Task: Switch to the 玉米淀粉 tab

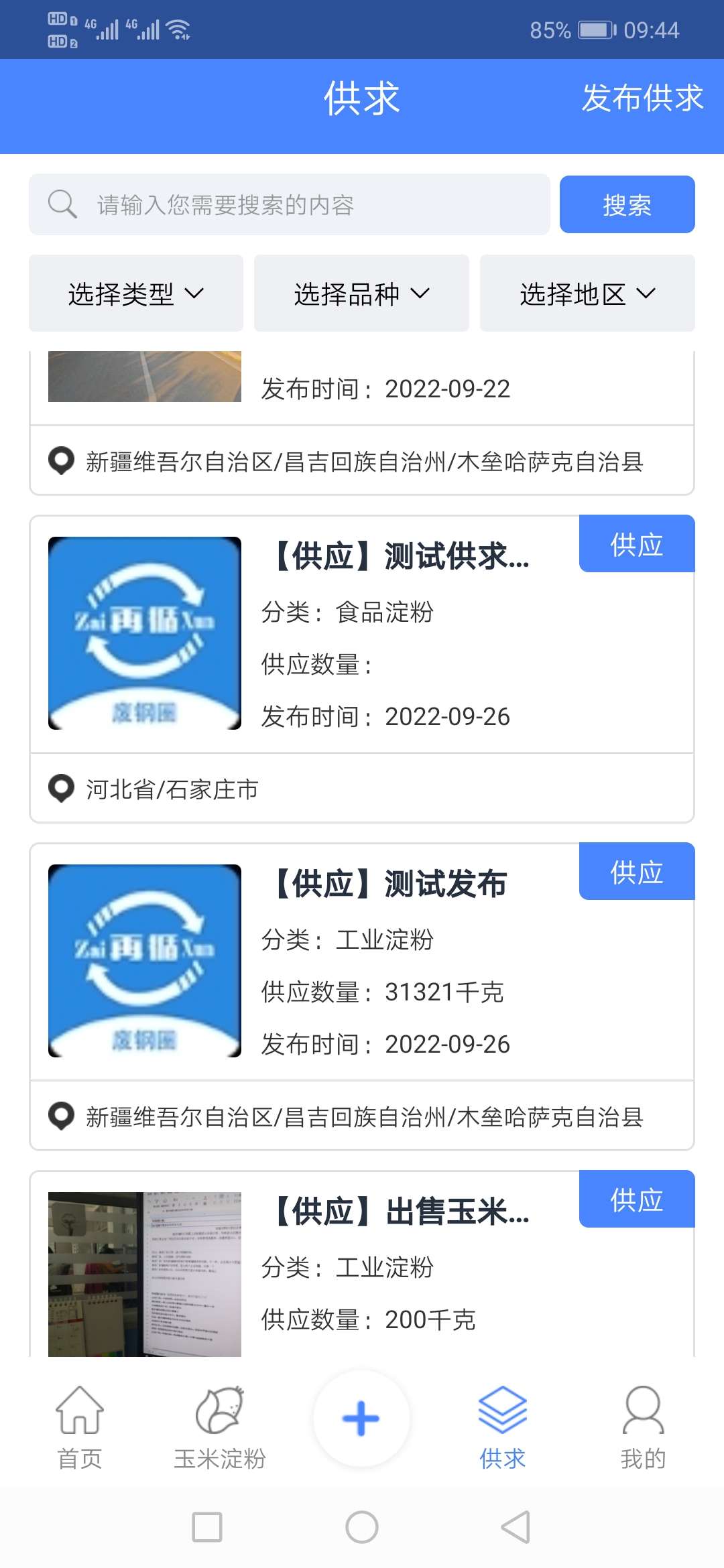Action: tap(220, 1427)
